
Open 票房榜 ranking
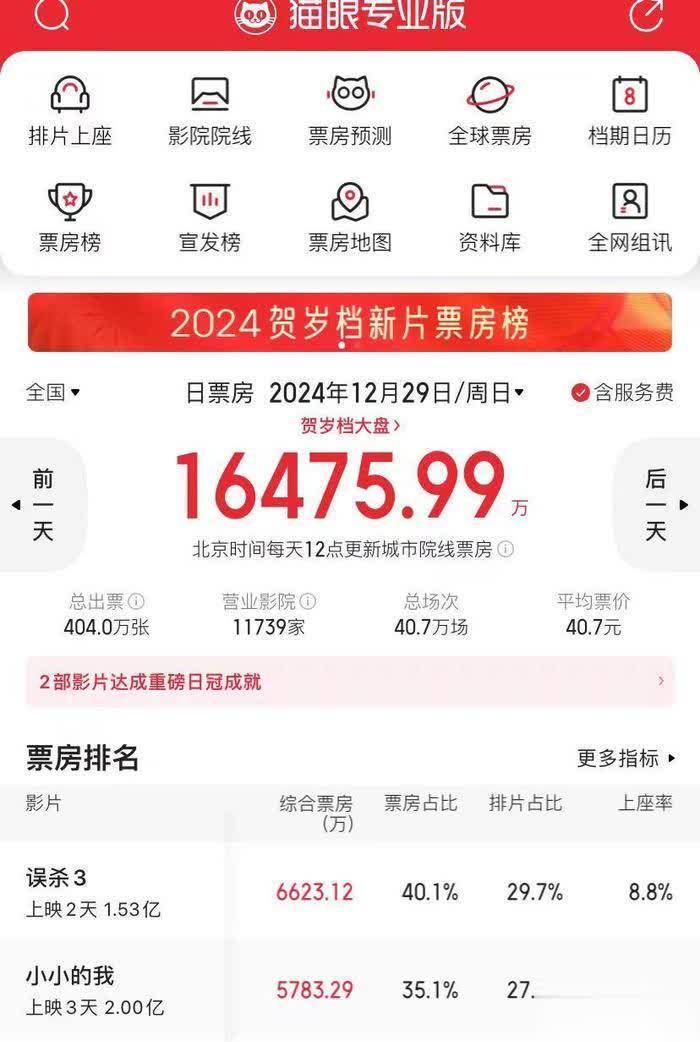click(x=70, y=217)
